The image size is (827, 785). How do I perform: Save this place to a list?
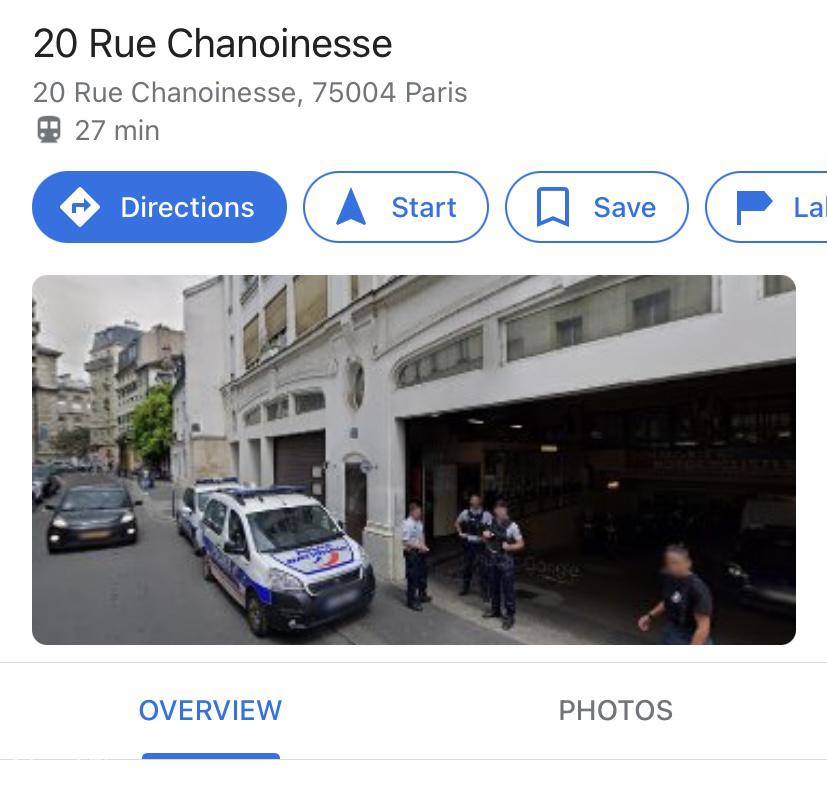[x=597, y=207]
